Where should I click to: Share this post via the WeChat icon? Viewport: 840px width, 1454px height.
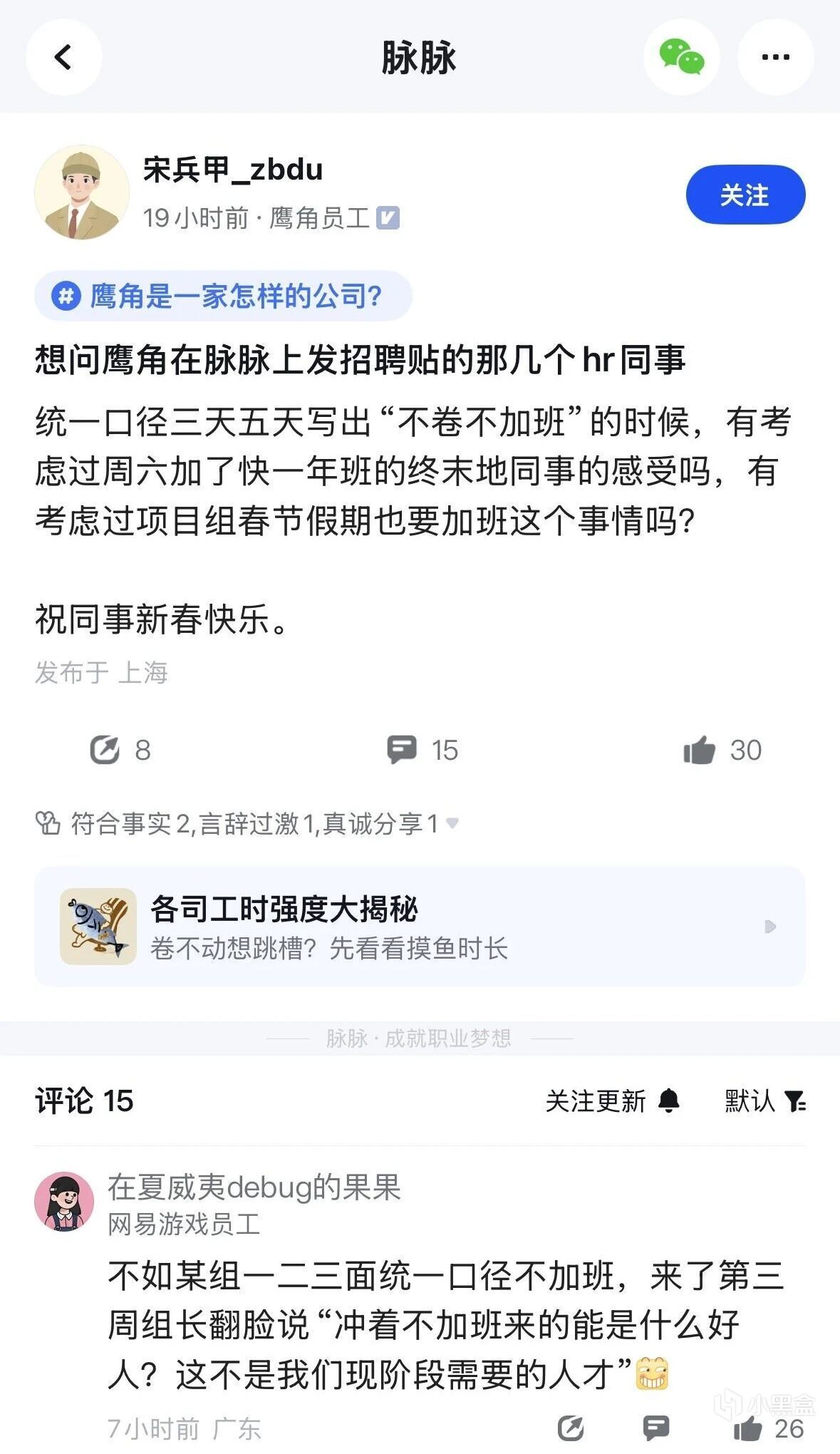(x=681, y=57)
